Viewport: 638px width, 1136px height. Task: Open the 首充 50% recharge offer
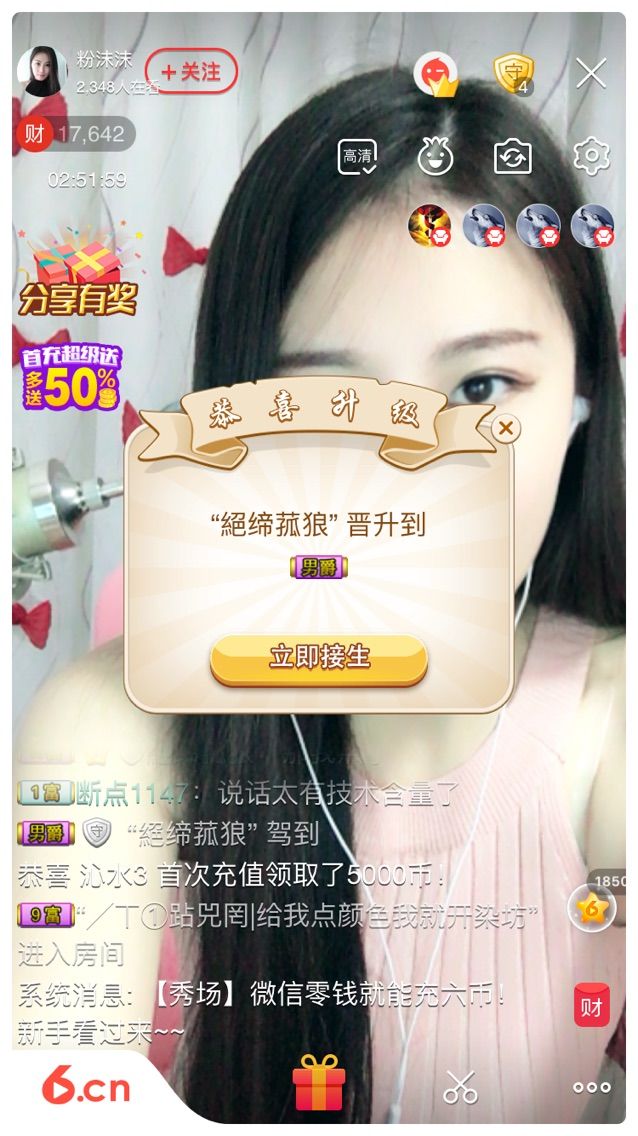point(70,377)
